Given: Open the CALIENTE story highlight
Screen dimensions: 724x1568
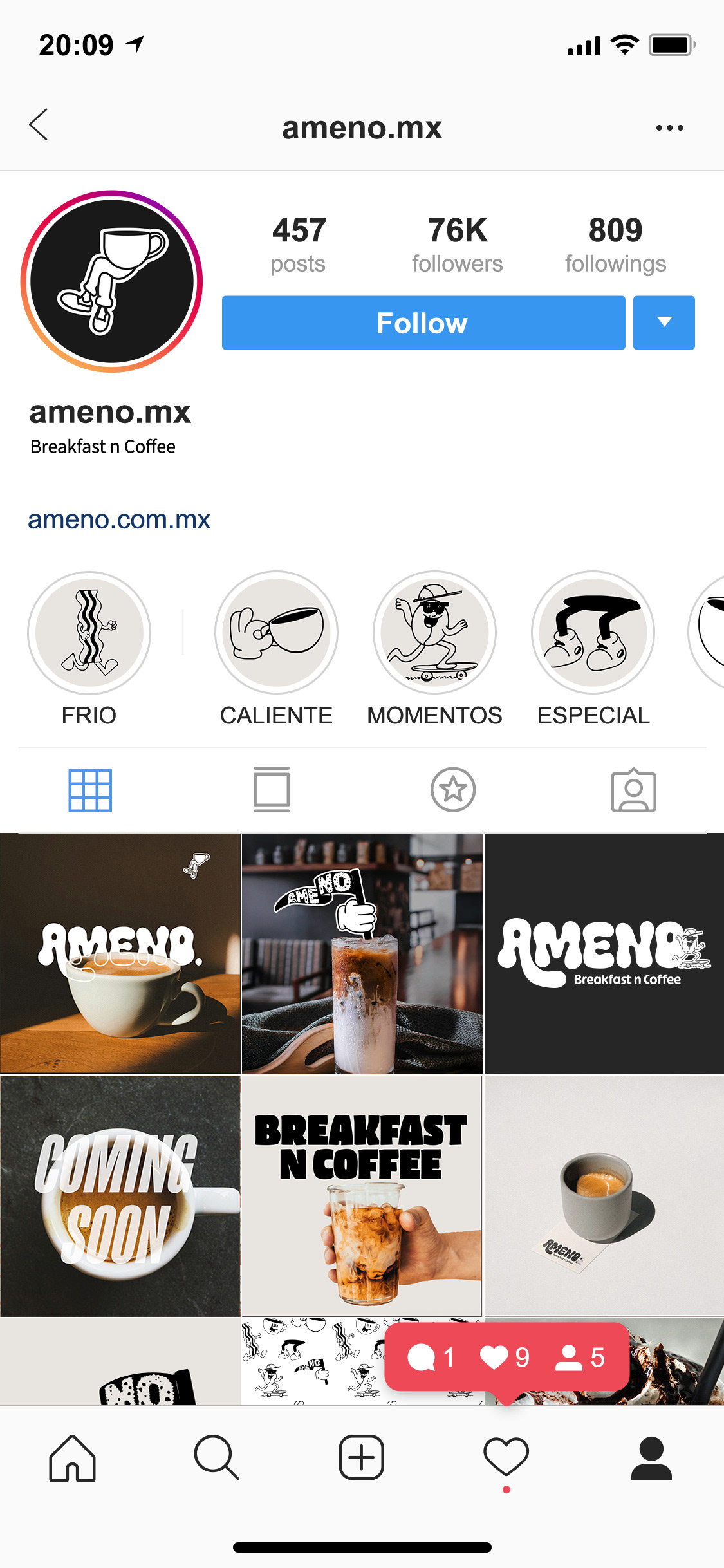Looking at the screenshot, I should coord(276,633).
